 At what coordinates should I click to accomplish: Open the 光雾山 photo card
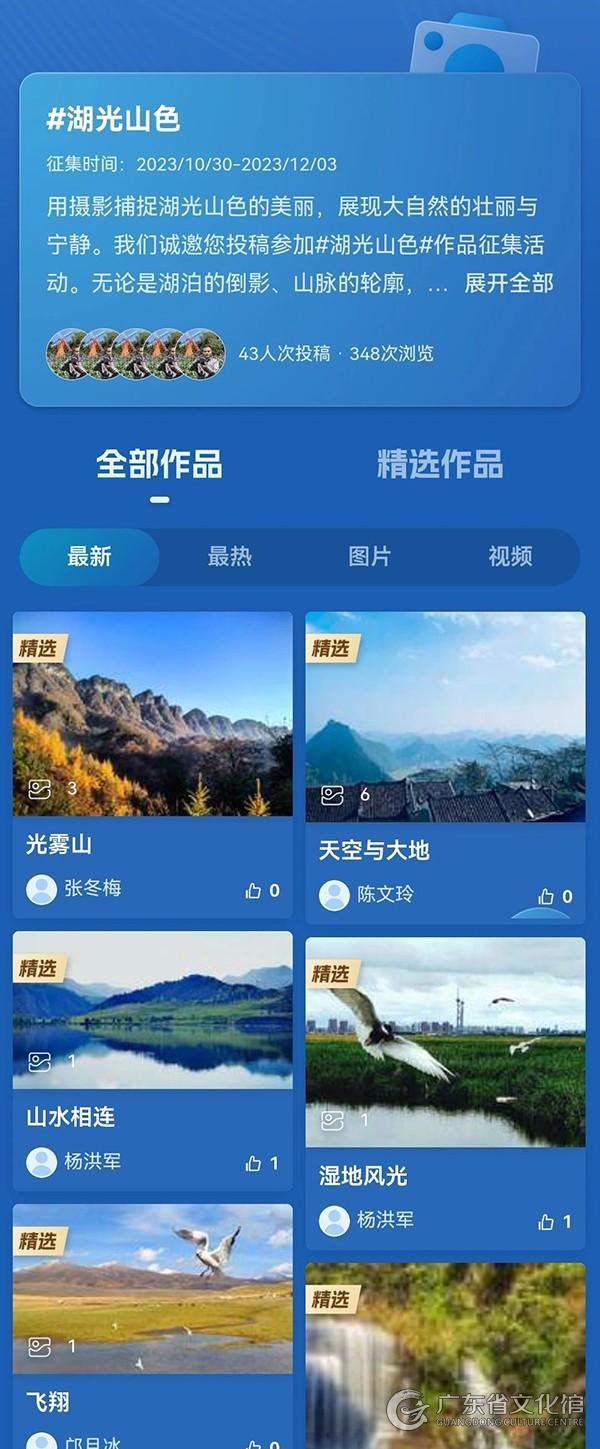tap(152, 714)
